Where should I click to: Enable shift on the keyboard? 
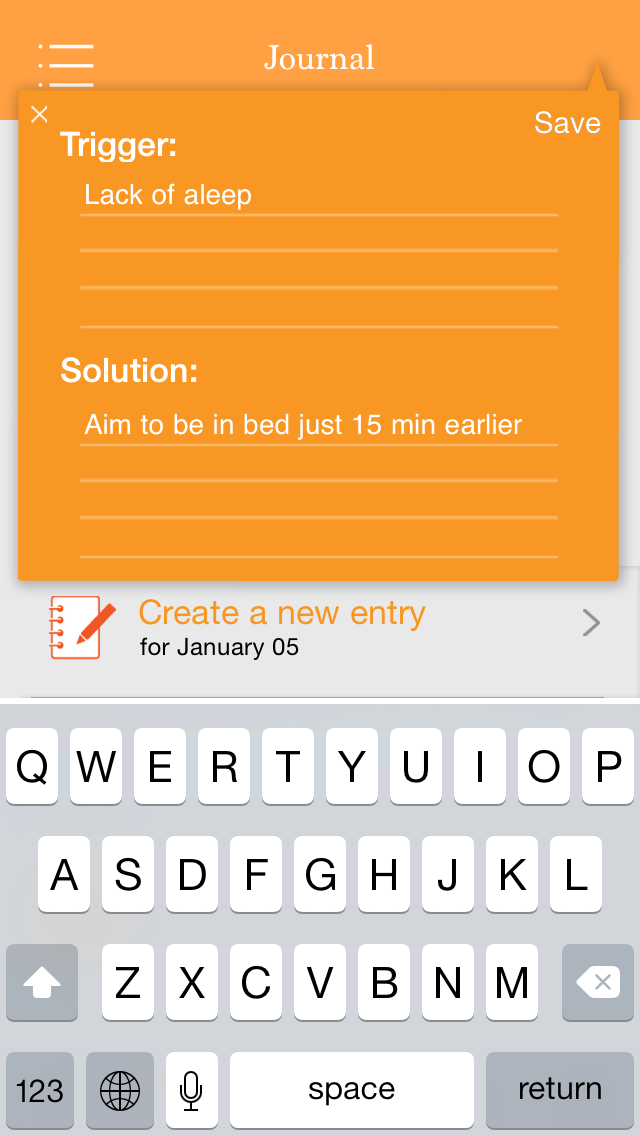click(x=42, y=983)
